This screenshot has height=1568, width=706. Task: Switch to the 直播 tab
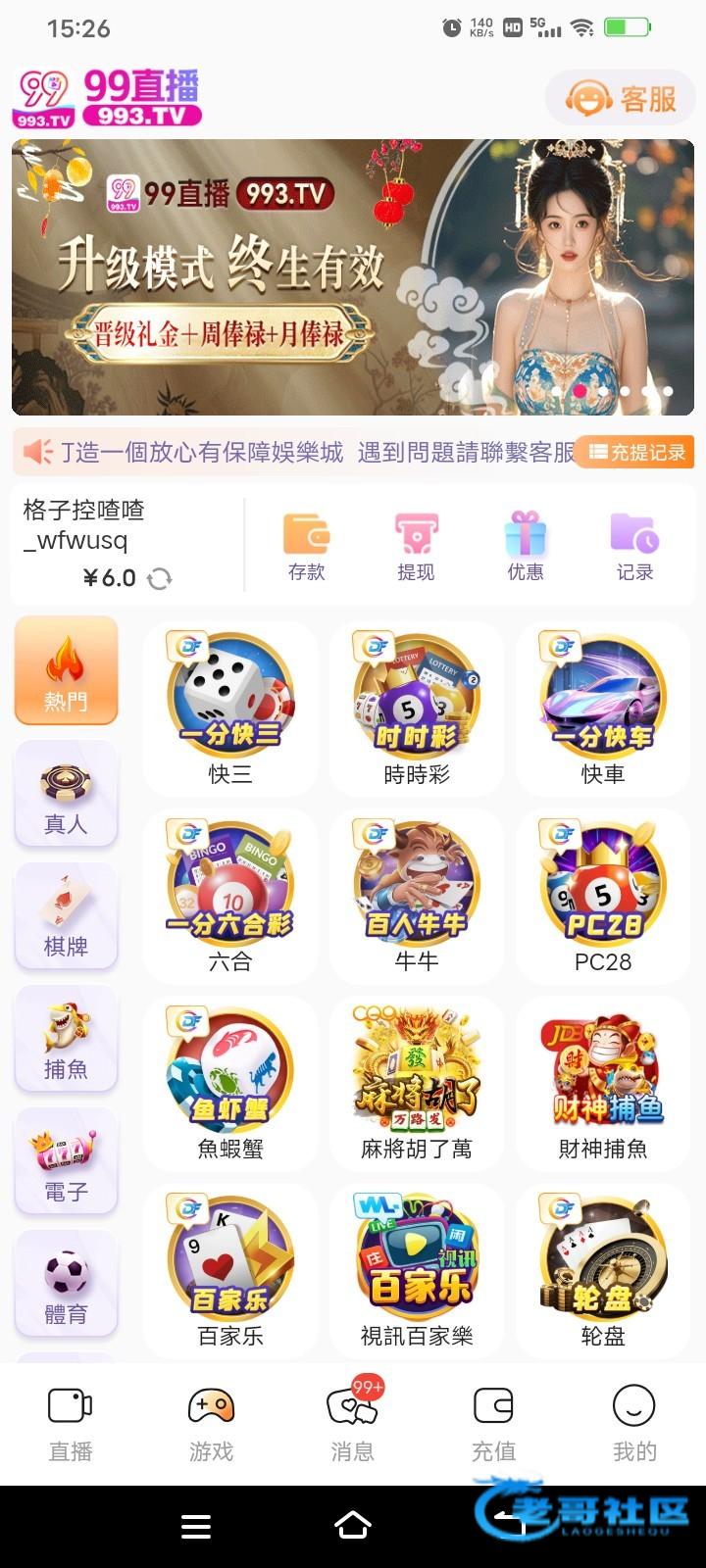71,1424
